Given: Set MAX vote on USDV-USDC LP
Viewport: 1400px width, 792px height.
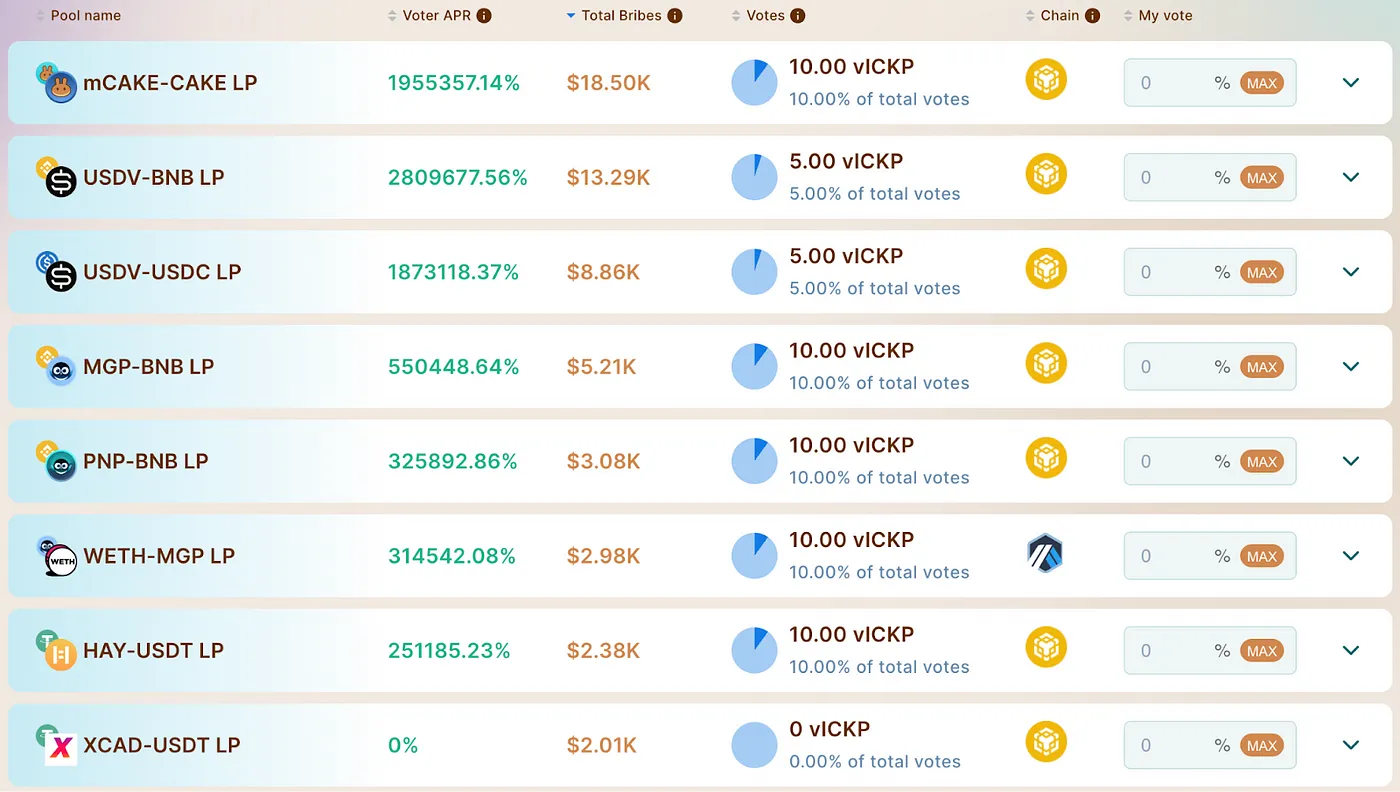Looking at the screenshot, I should pyautogui.click(x=1261, y=272).
